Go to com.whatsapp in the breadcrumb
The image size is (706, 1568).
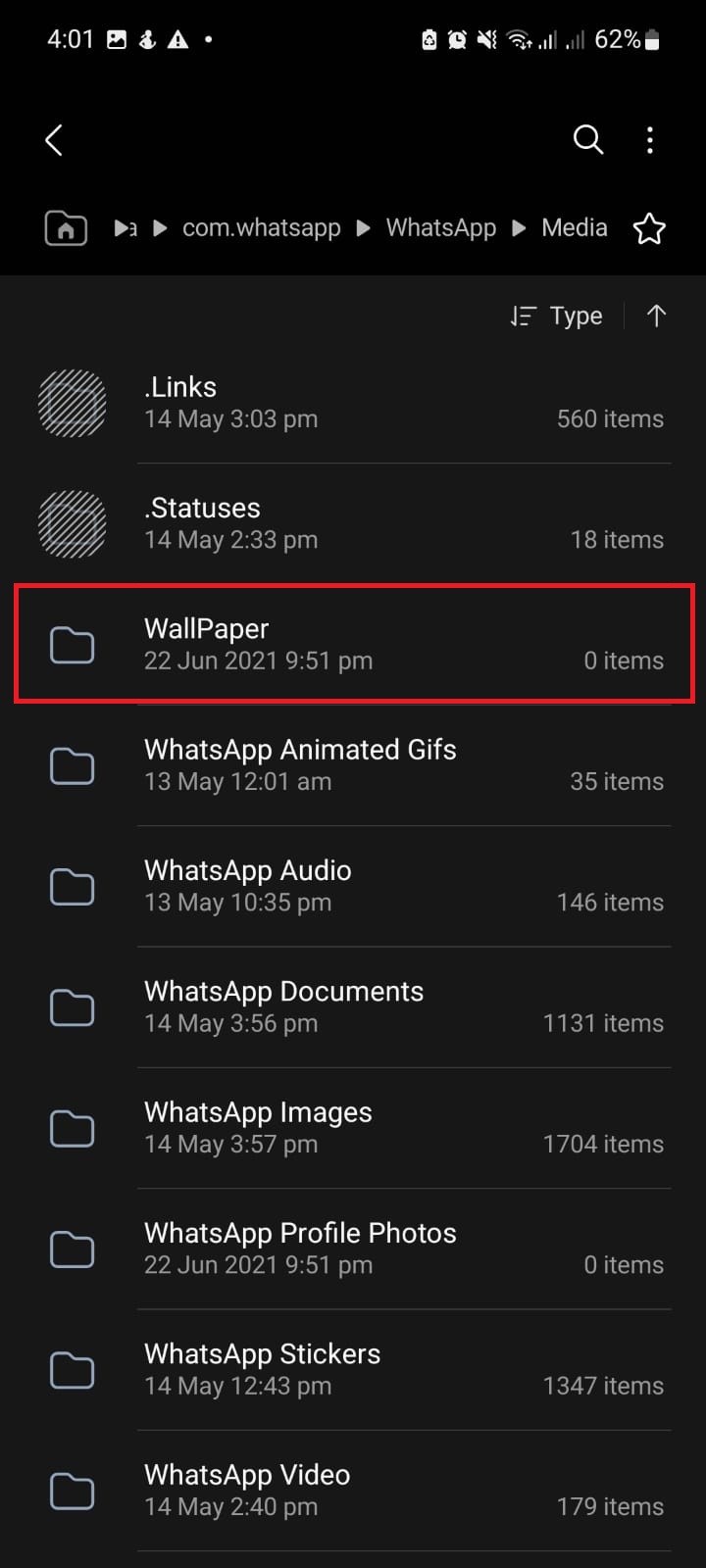coord(262,228)
